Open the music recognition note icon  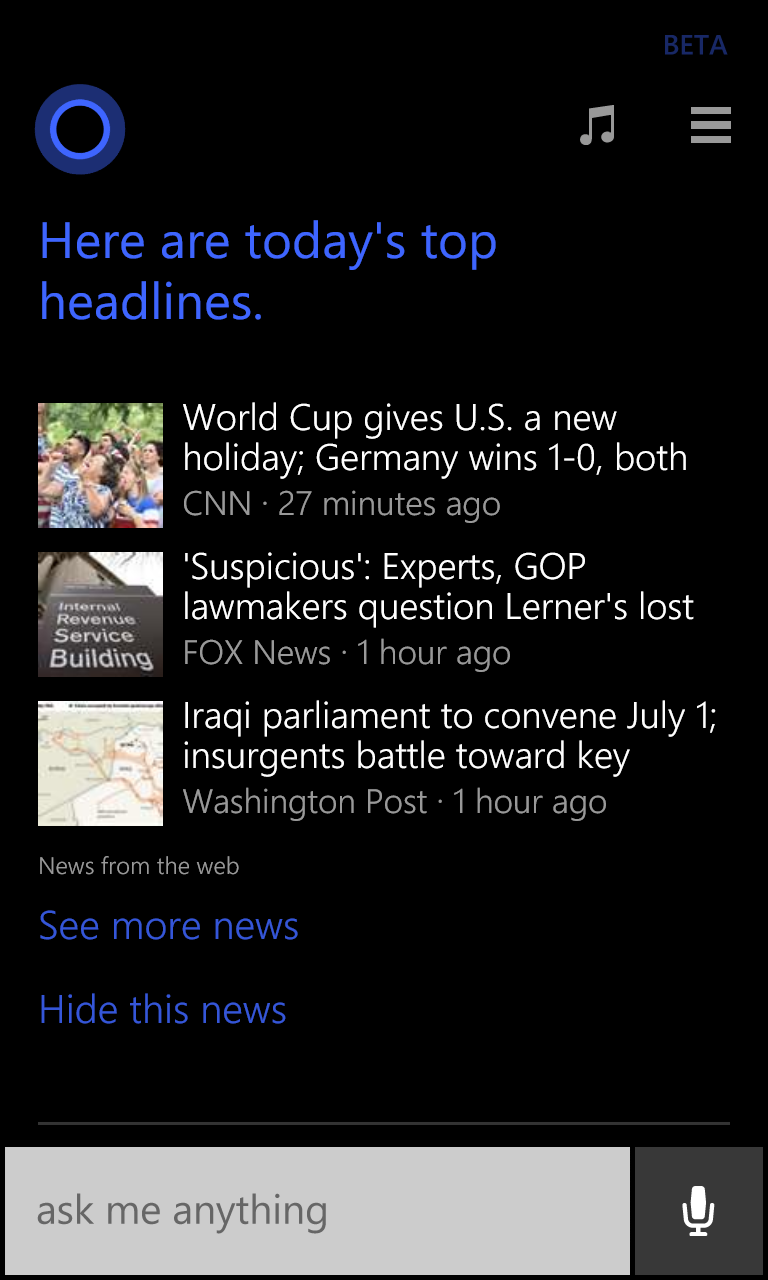click(x=598, y=127)
